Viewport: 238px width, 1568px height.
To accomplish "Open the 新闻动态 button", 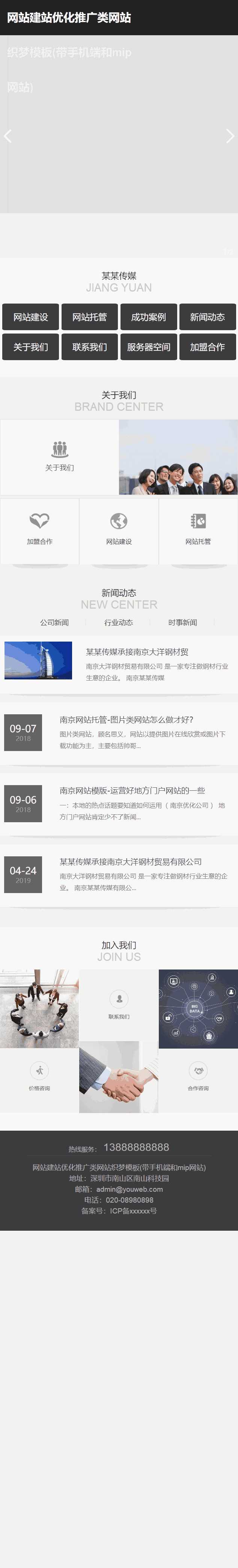I will coord(208,317).
